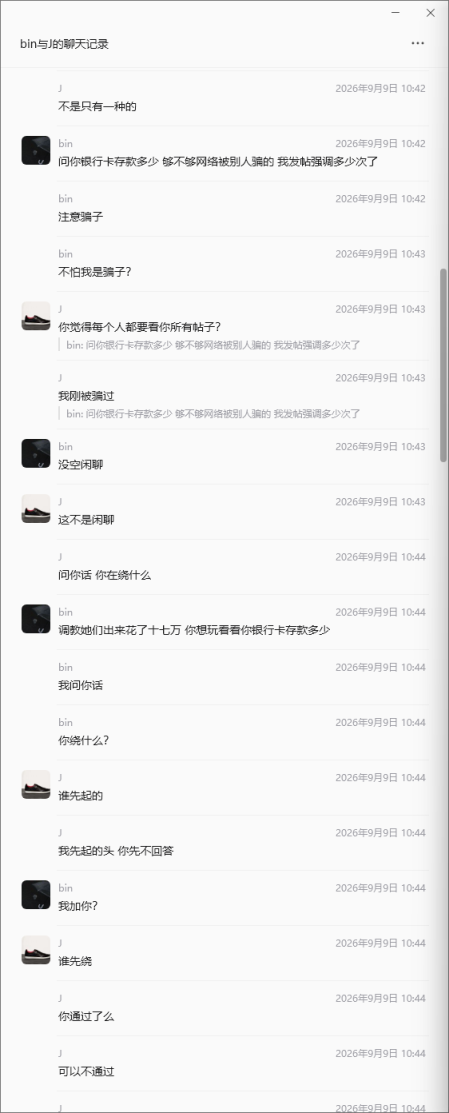
Task: Jump to quoted message under 我刚被骗过
Action: click(213, 413)
